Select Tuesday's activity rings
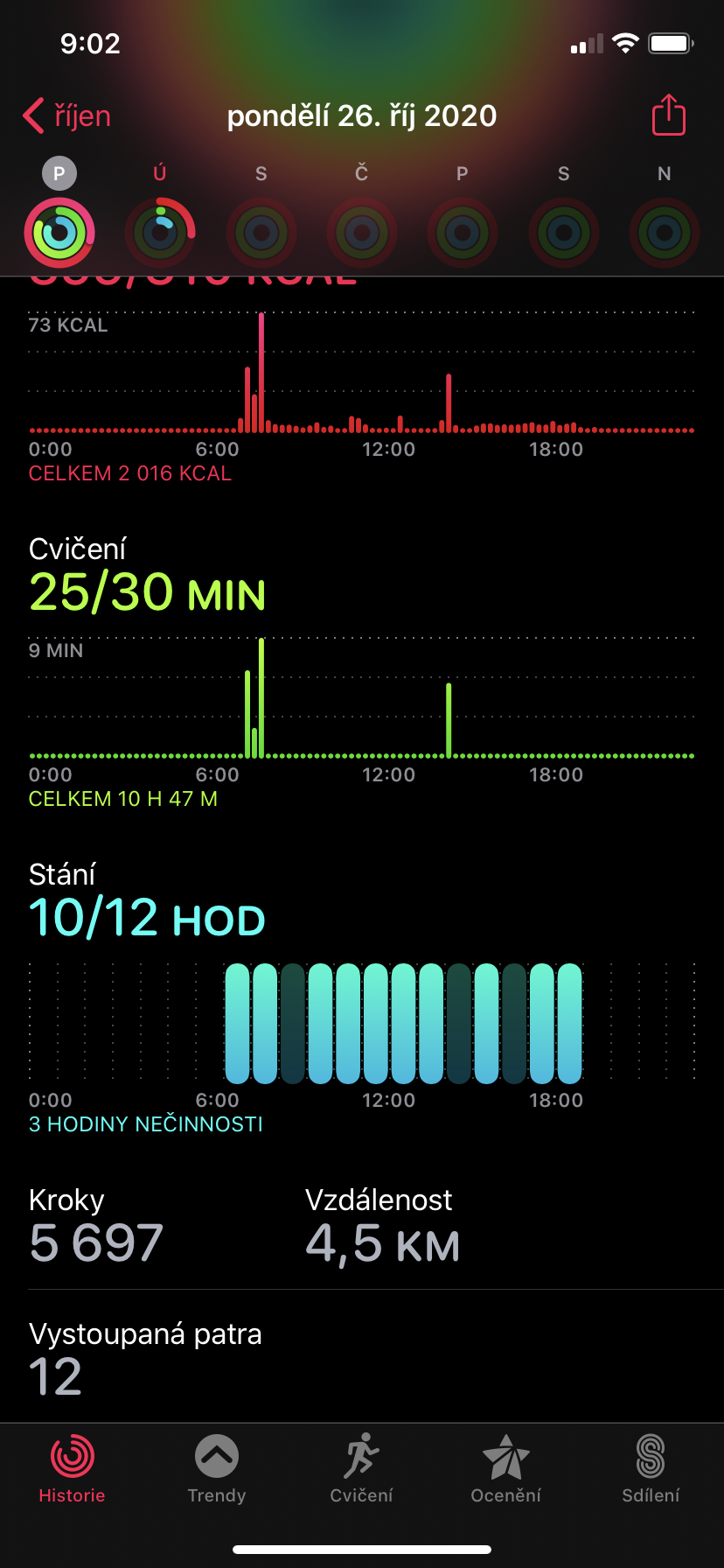The width and height of the screenshot is (724, 1568). (160, 233)
